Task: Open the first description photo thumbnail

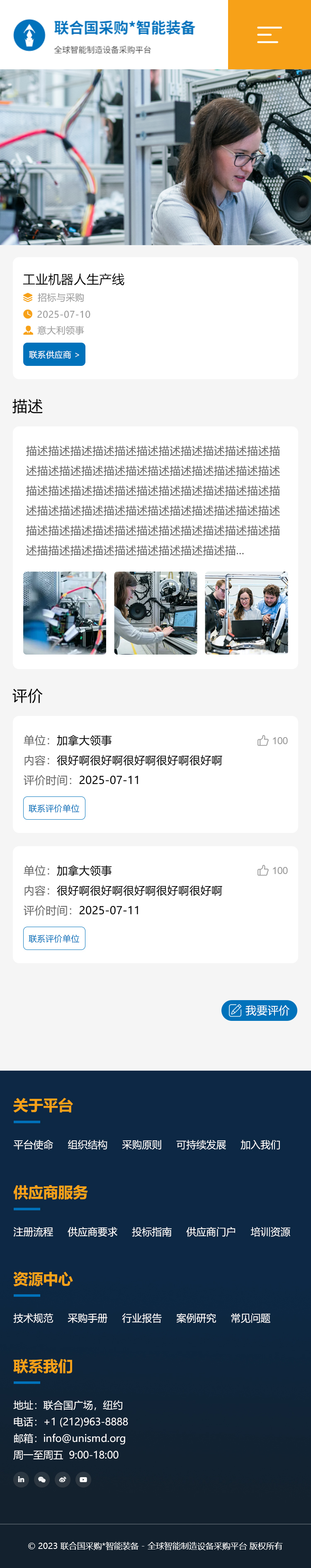Action: [65, 612]
